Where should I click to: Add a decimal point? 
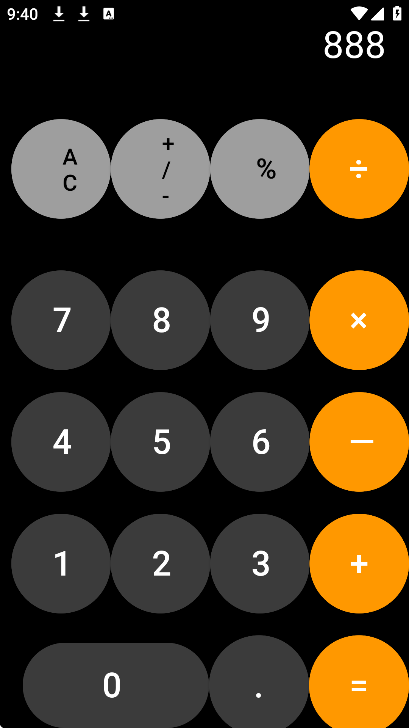click(x=259, y=683)
